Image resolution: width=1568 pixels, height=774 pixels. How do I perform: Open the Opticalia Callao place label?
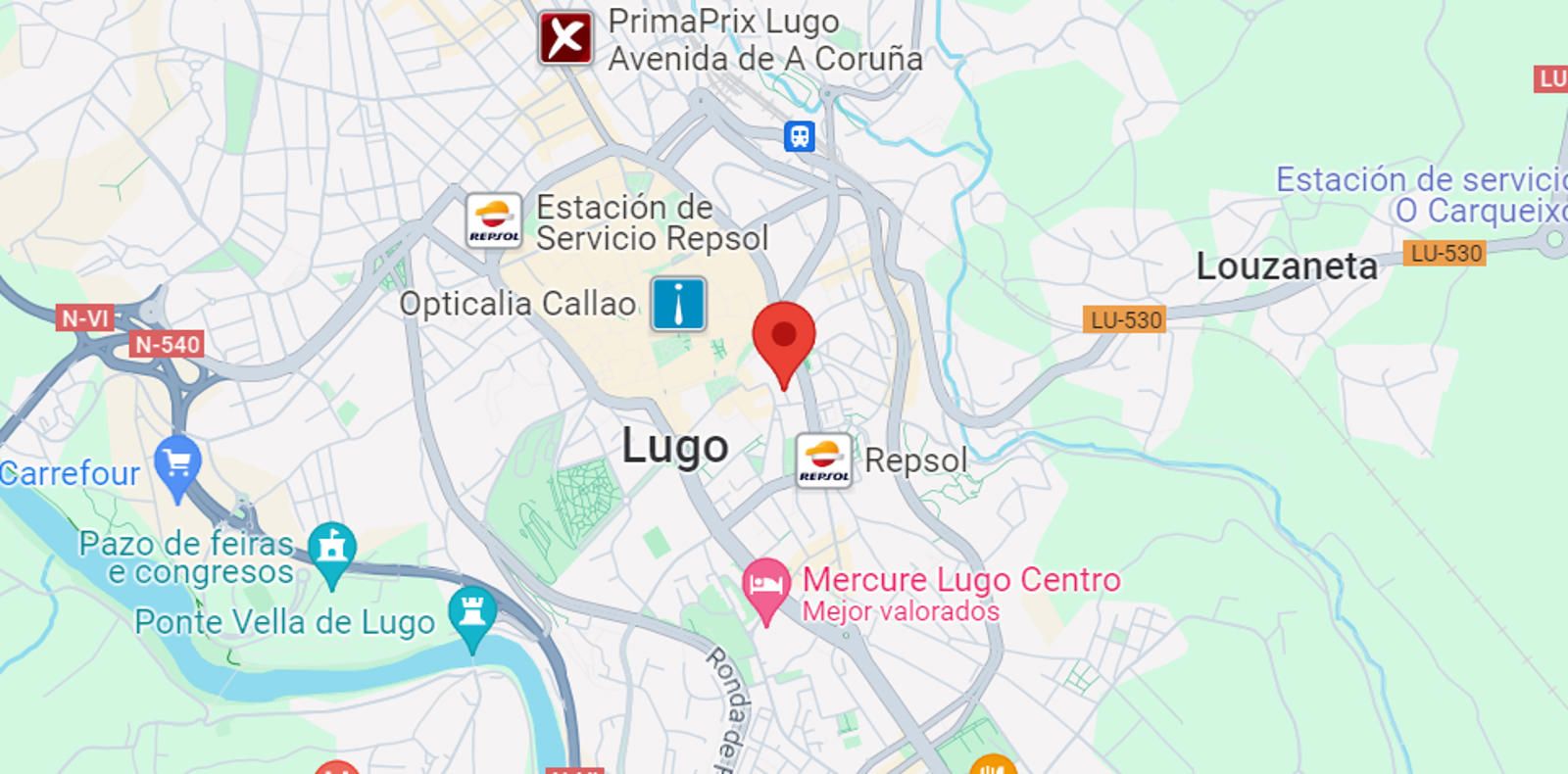pyautogui.click(x=516, y=304)
